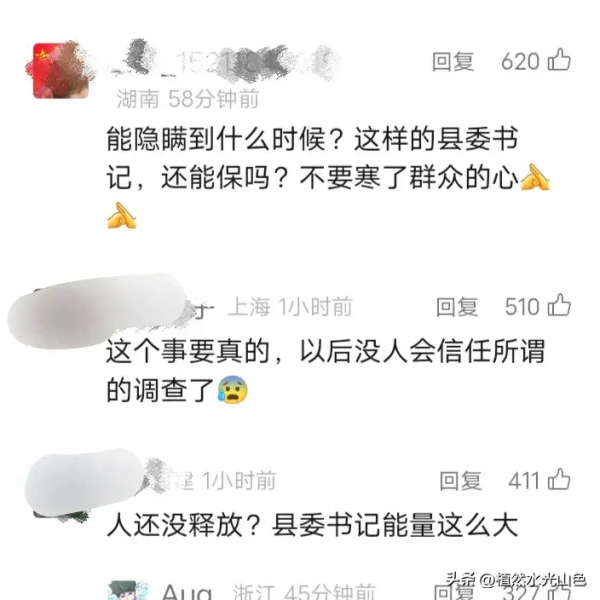Reply to the Hunan user's comment (620 likes)
The image size is (600, 600).
point(452,62)
